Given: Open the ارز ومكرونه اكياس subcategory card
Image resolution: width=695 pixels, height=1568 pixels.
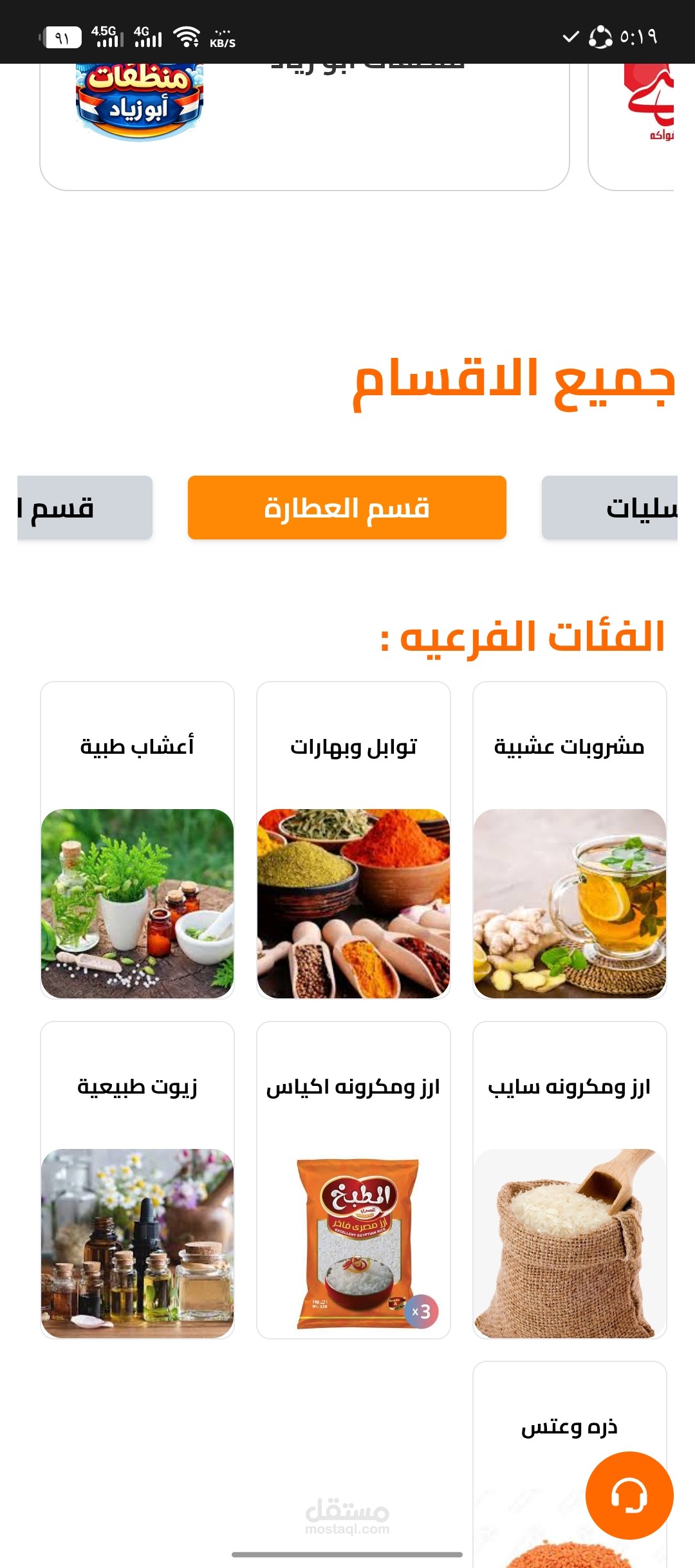Looking at the screenshot, I should coord(353,1180).
